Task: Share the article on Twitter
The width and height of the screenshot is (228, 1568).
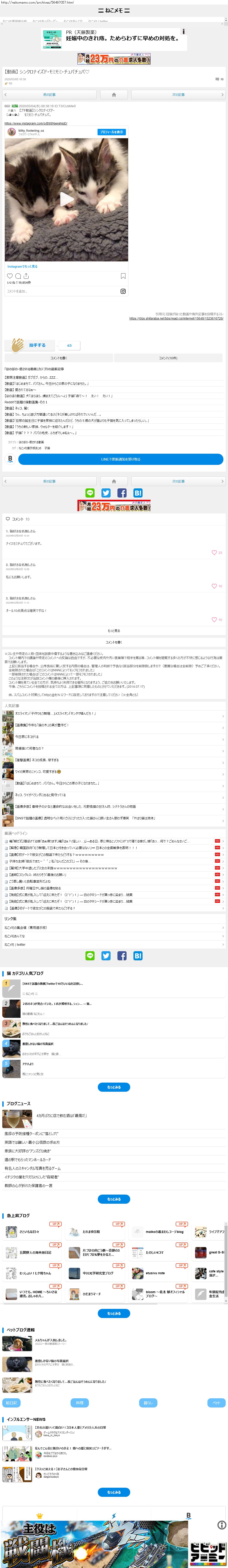Action: [106, 493]
